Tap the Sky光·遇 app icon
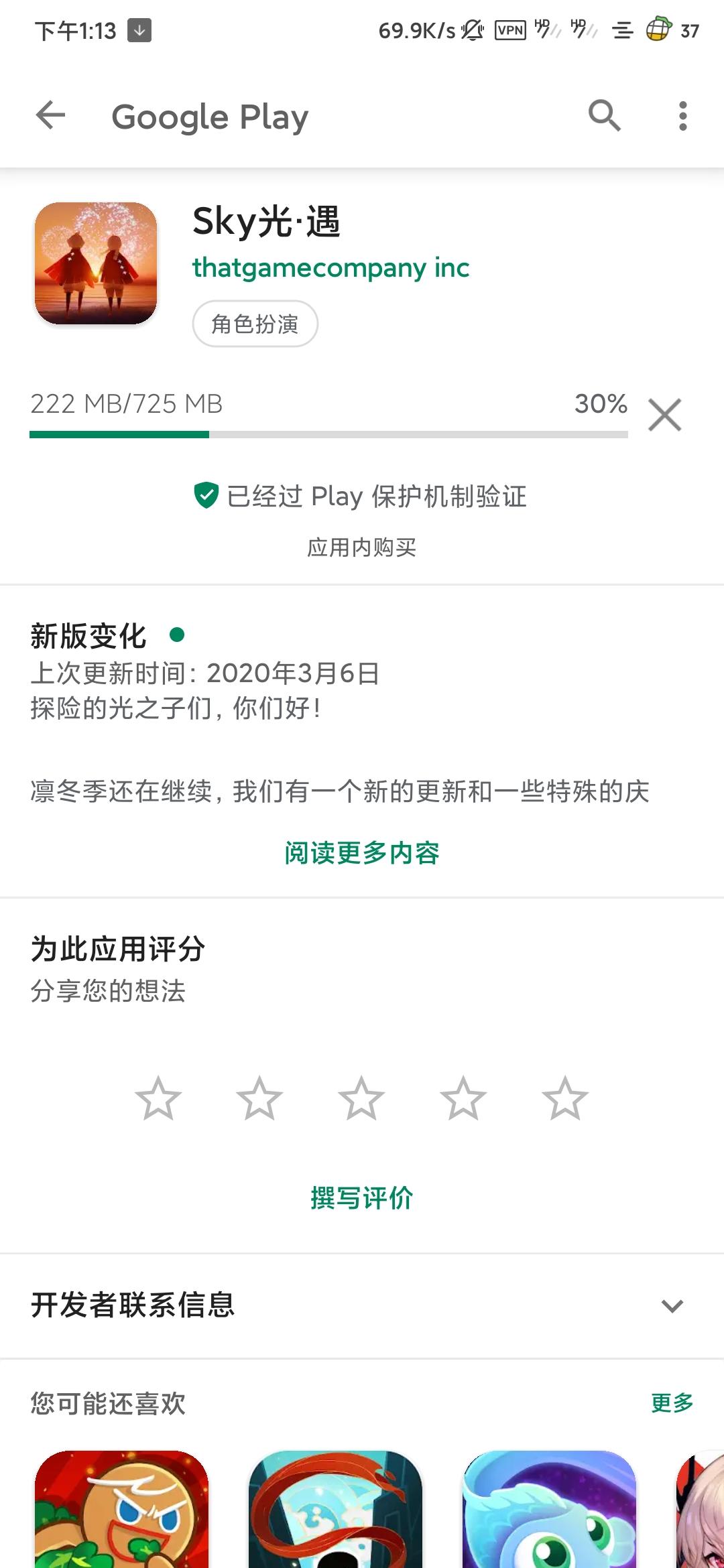724x1568 pixels. (x=96, y=263)
